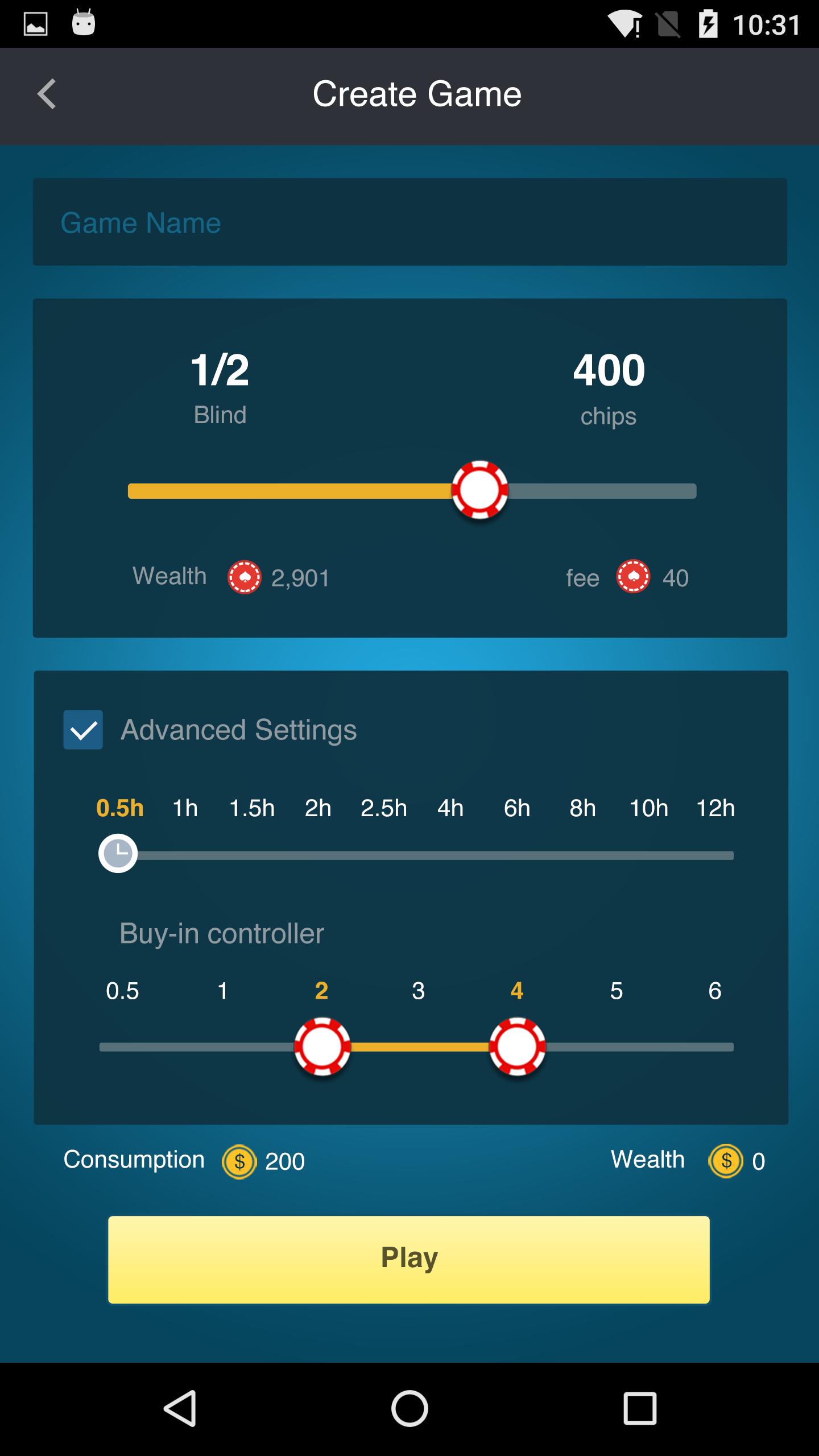
Task: Start the game with Play
Action: coord(409,1259)
